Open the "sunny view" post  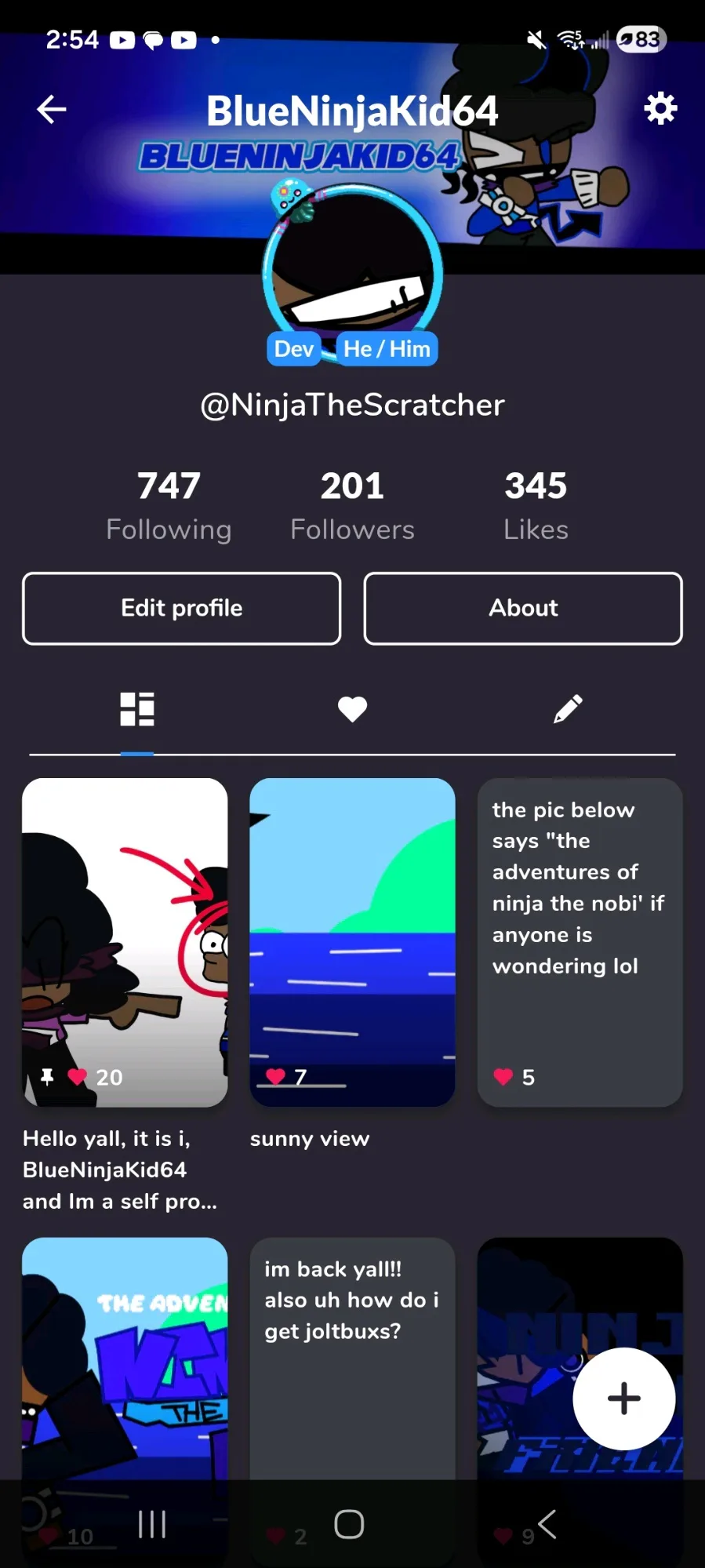click(352, 942)
